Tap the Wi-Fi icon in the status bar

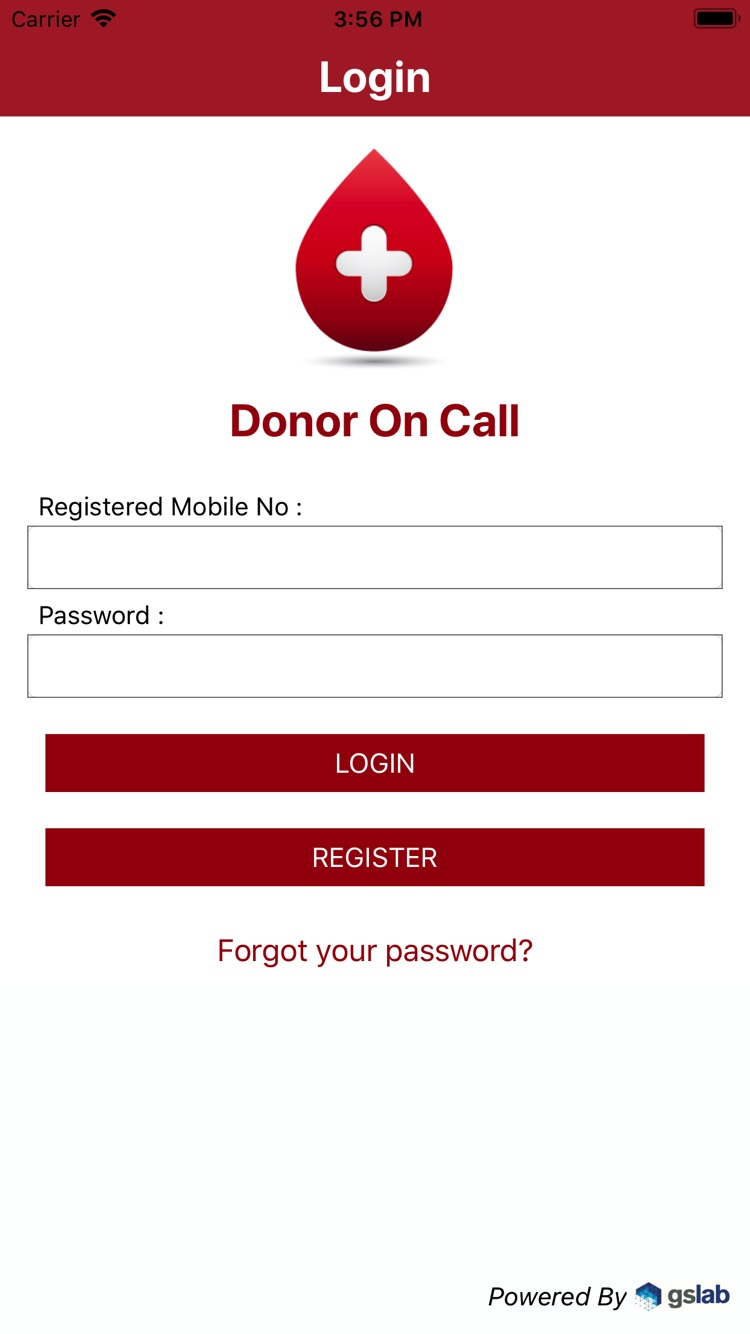tap(104, 17)
